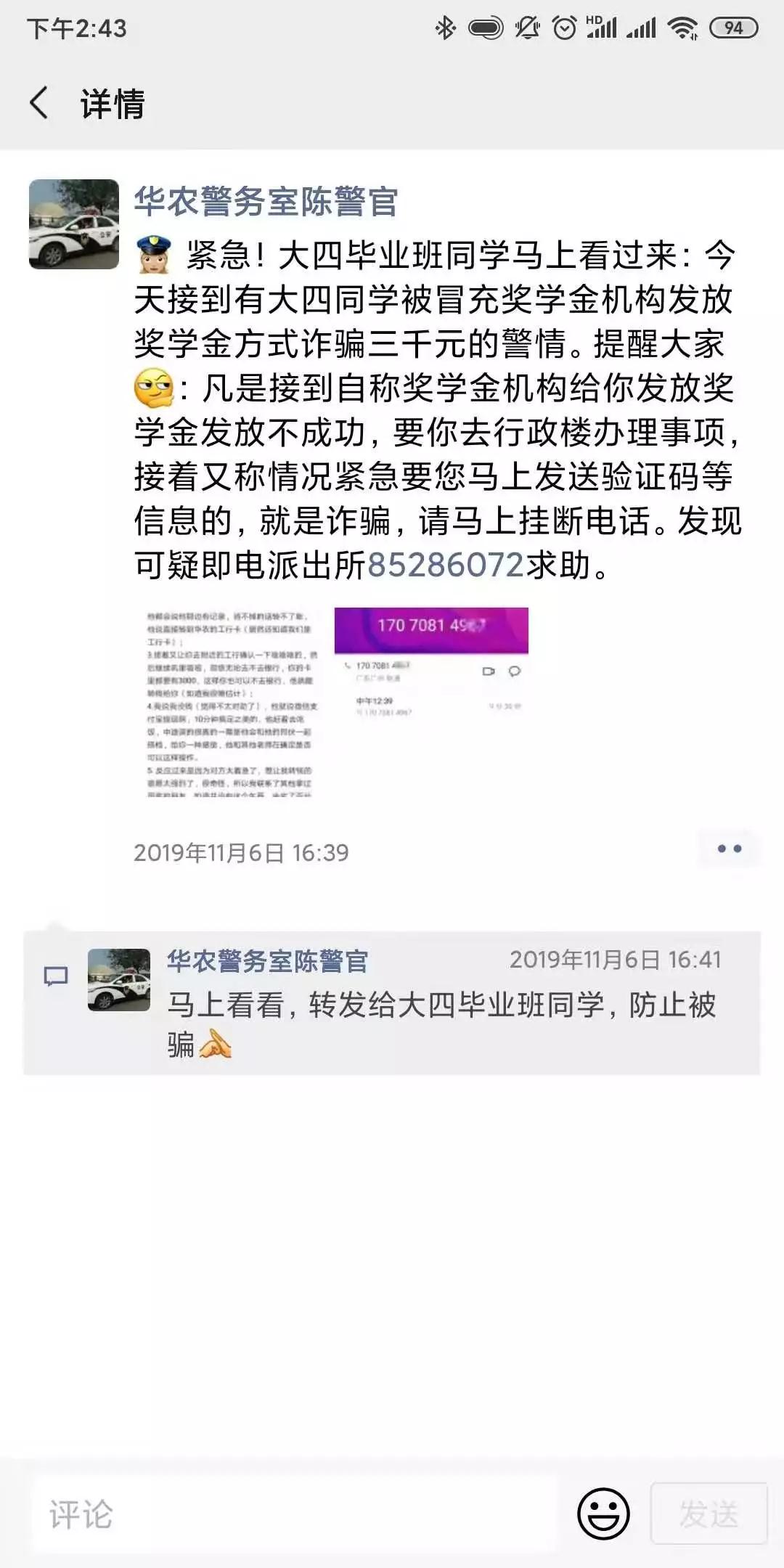Open the text screenshot image in the post
This screenshot has height=1568, width=784.
pyautogui.click(x=229, y=703)
